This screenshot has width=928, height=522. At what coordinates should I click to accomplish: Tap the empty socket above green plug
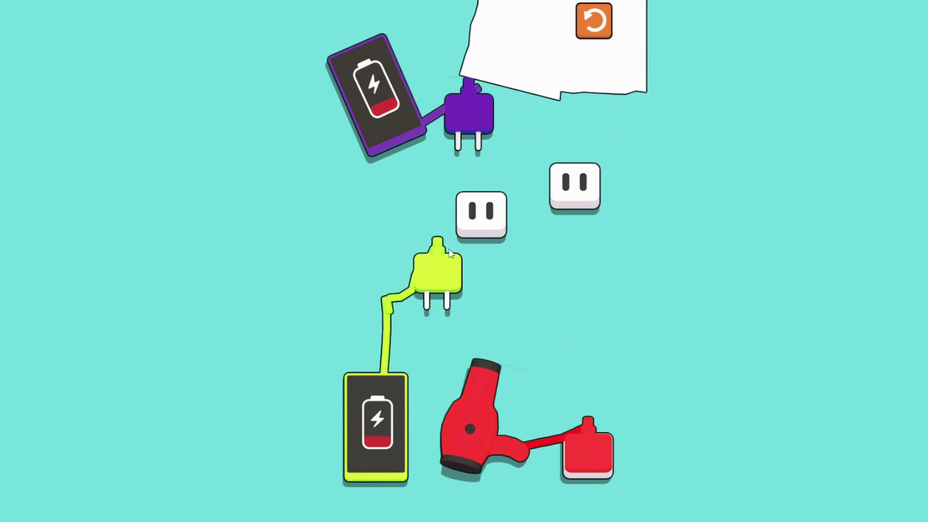click(481, 214)
